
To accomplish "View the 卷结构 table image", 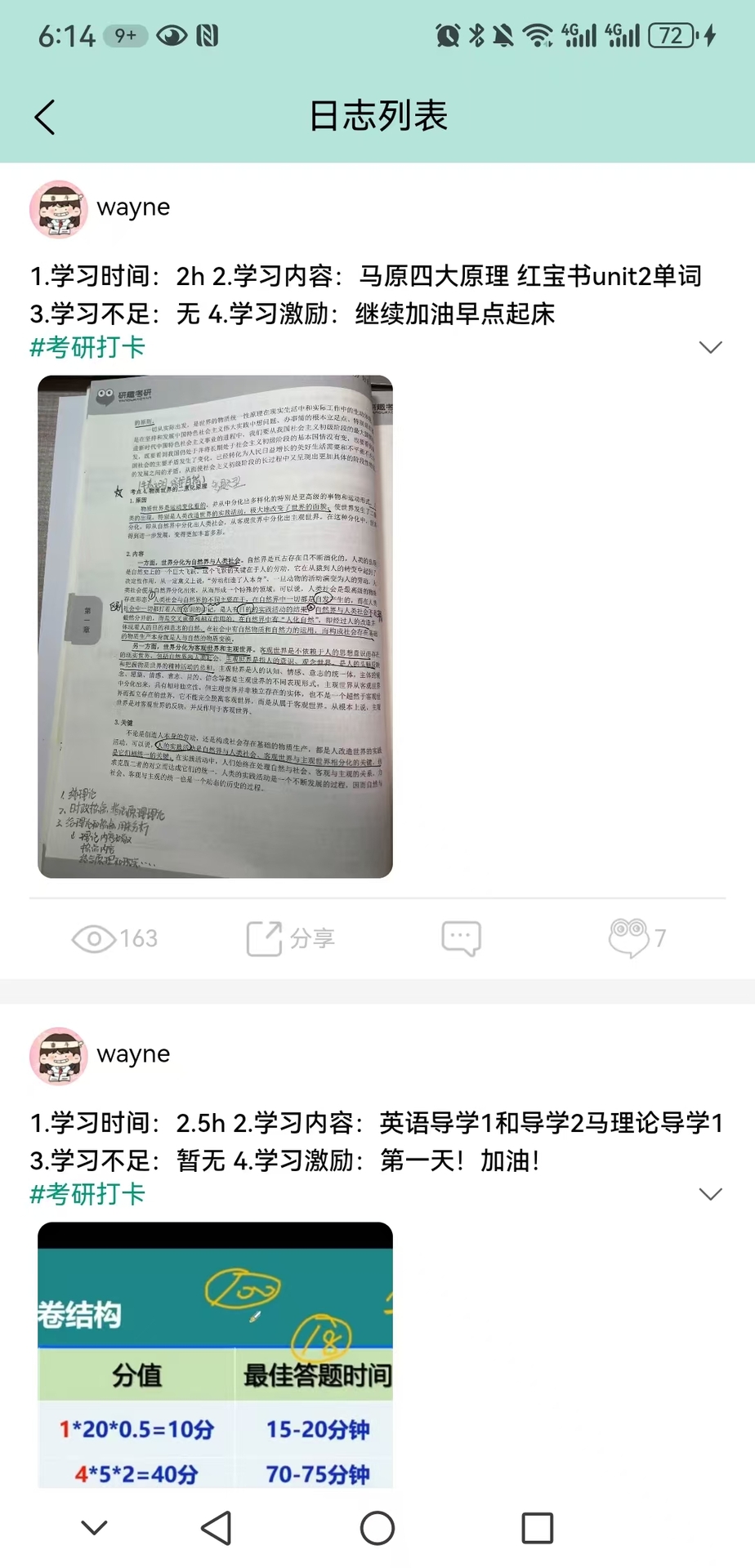I will [x=215, y=1356].
